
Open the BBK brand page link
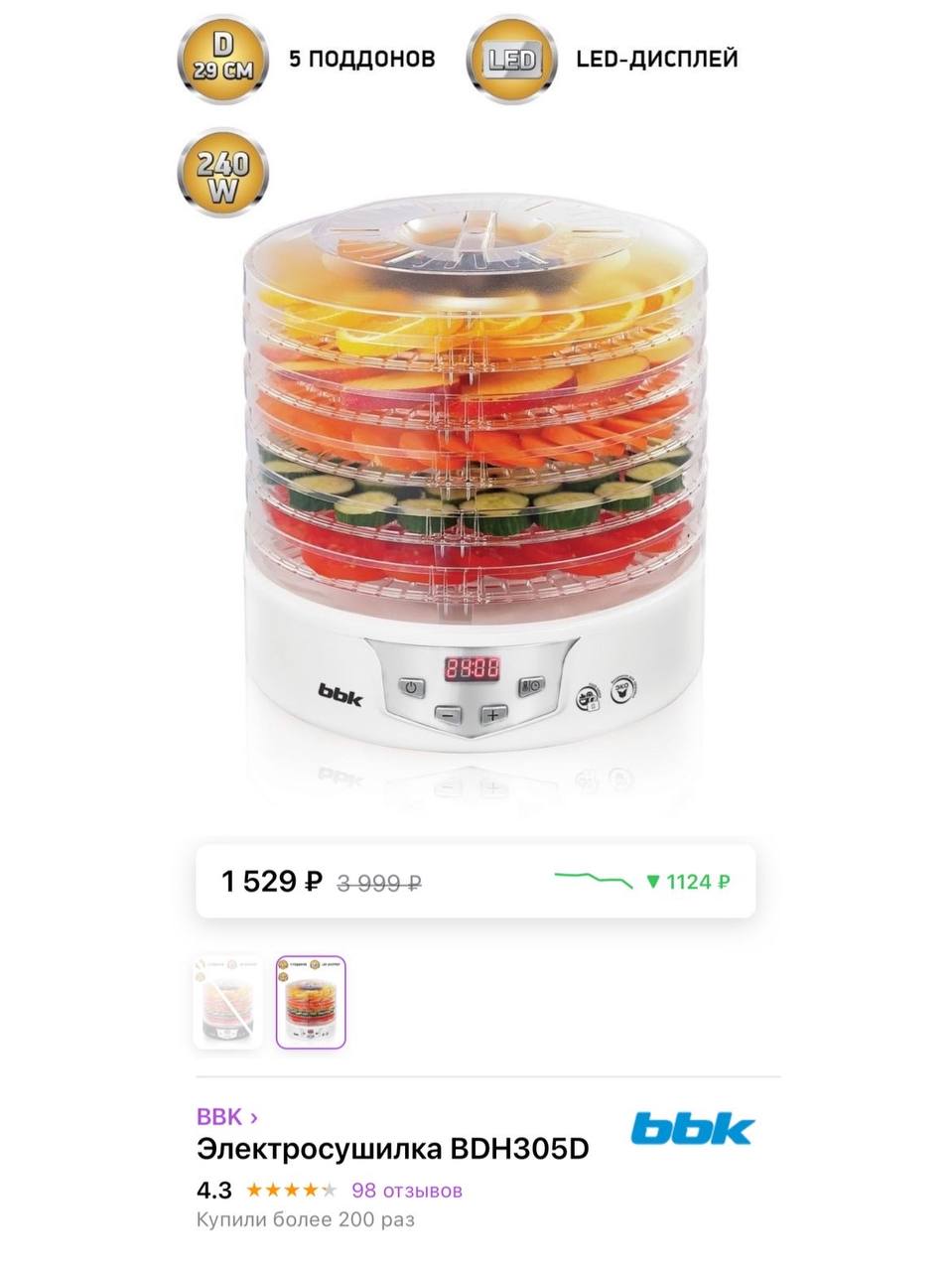pos(226,1116)
